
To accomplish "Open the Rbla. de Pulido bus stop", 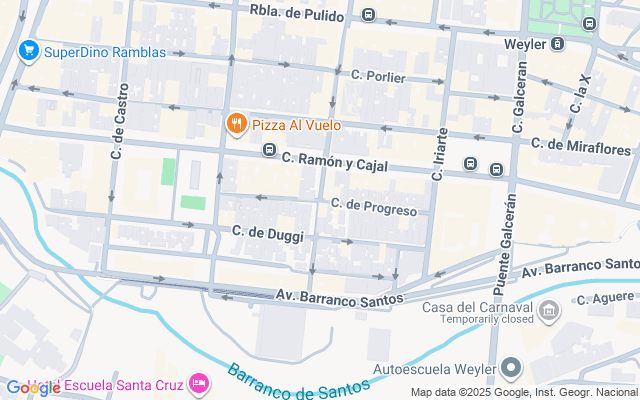I will coord(369,16).
